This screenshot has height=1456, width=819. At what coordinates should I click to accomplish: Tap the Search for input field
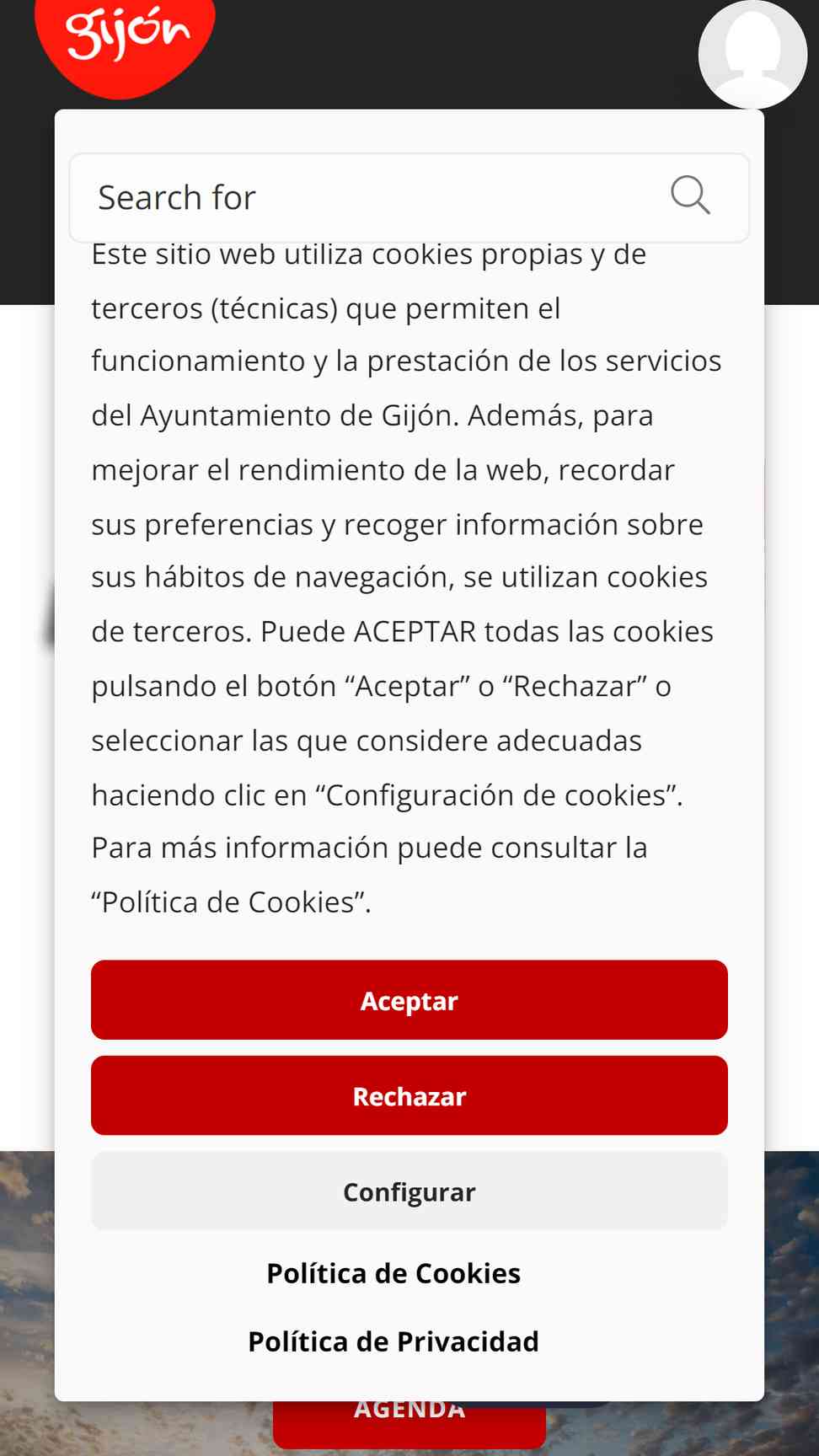[409, 198]
